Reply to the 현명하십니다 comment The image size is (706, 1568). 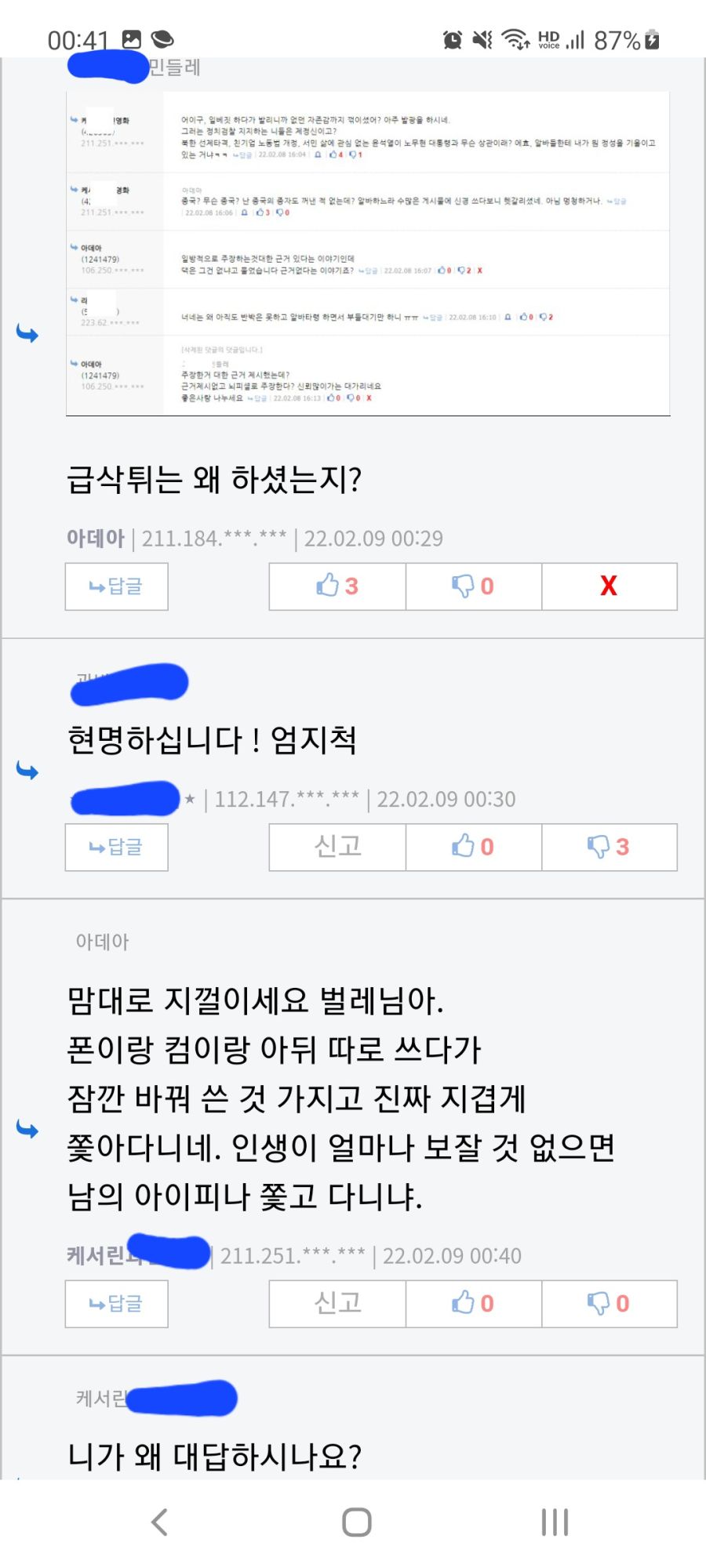[116, 847]
